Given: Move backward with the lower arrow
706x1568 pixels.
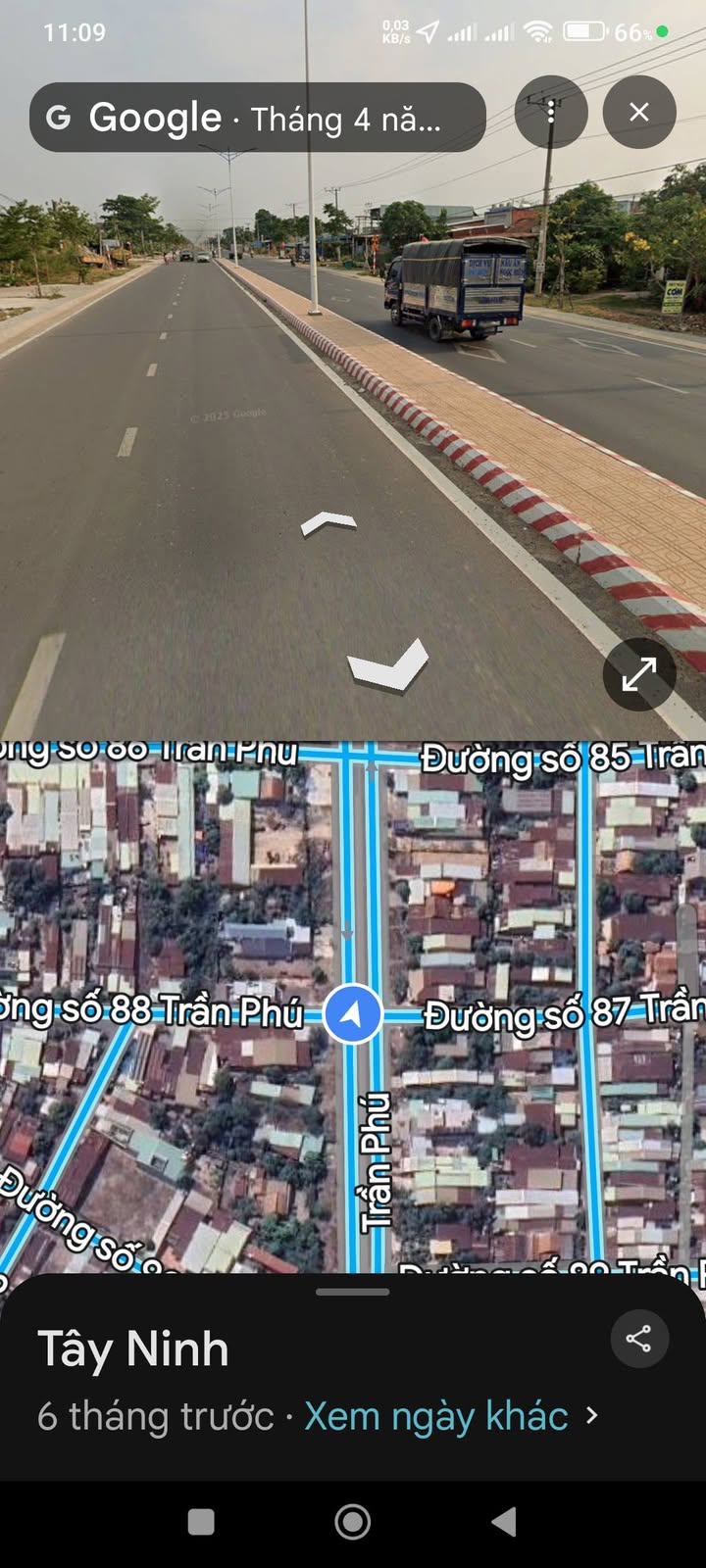Looking at the screenshot, I should point(388,666).
